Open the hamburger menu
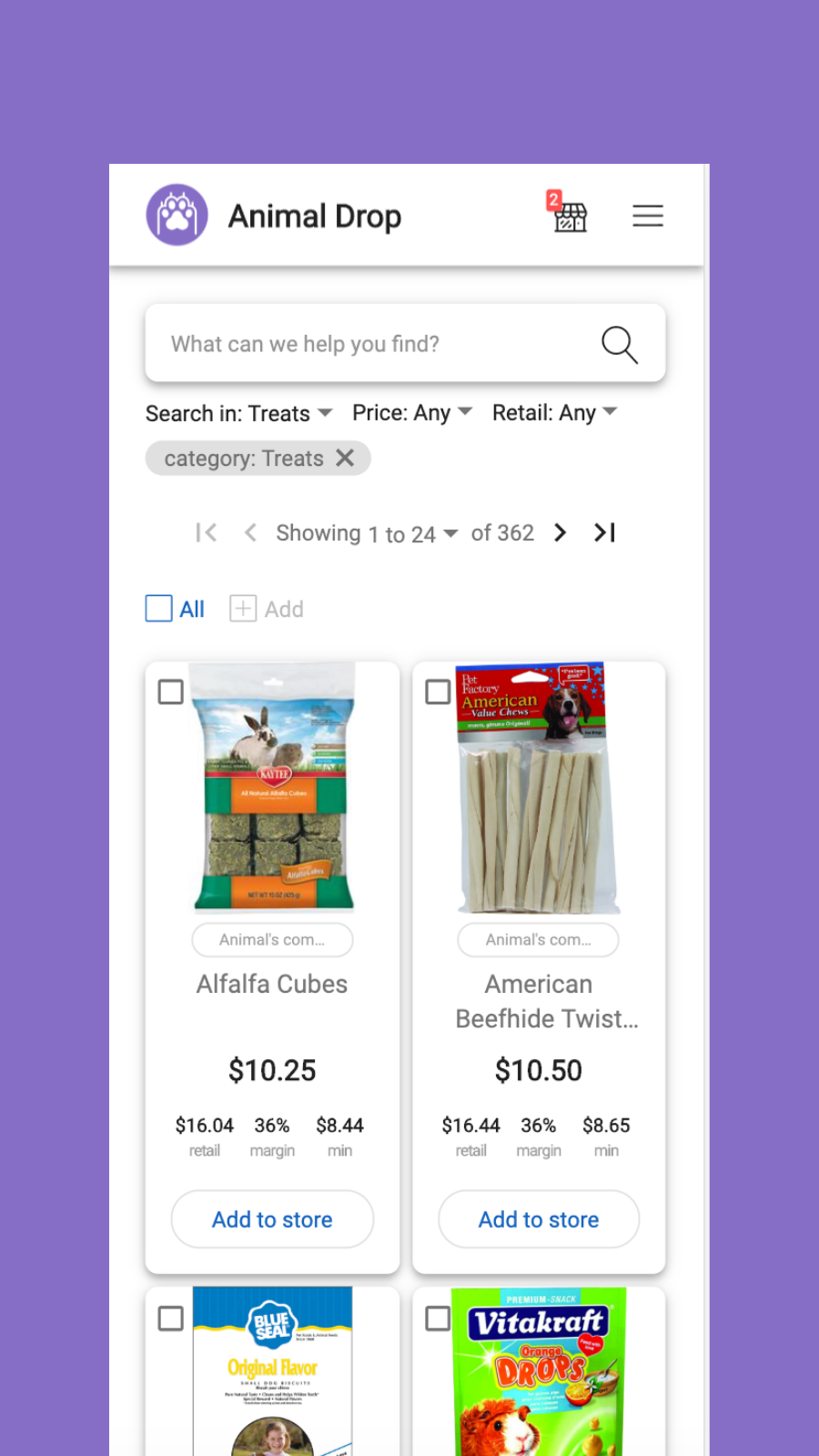819x1456 pixels. pyautogui.click(x=648, y=216)
